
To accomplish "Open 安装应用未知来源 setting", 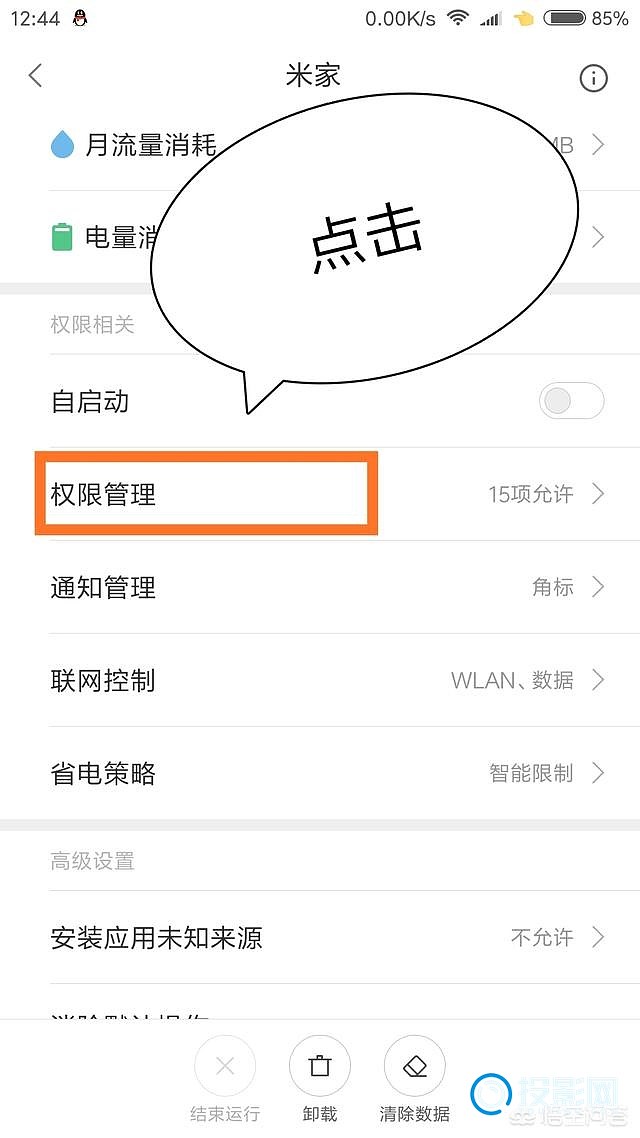I will pos(320,937).
